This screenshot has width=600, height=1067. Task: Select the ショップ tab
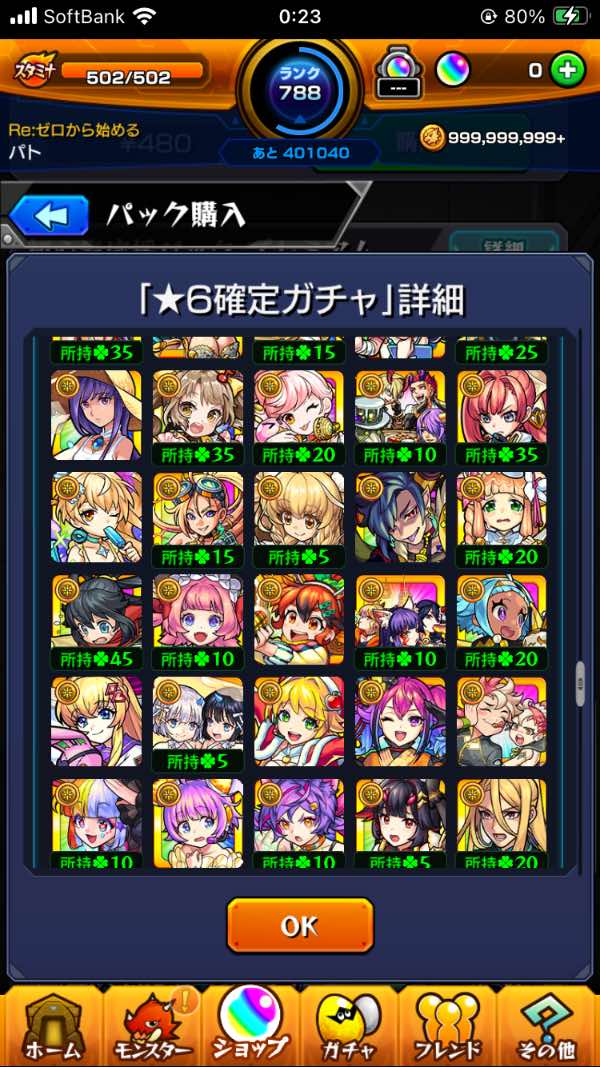point(250,1025)
